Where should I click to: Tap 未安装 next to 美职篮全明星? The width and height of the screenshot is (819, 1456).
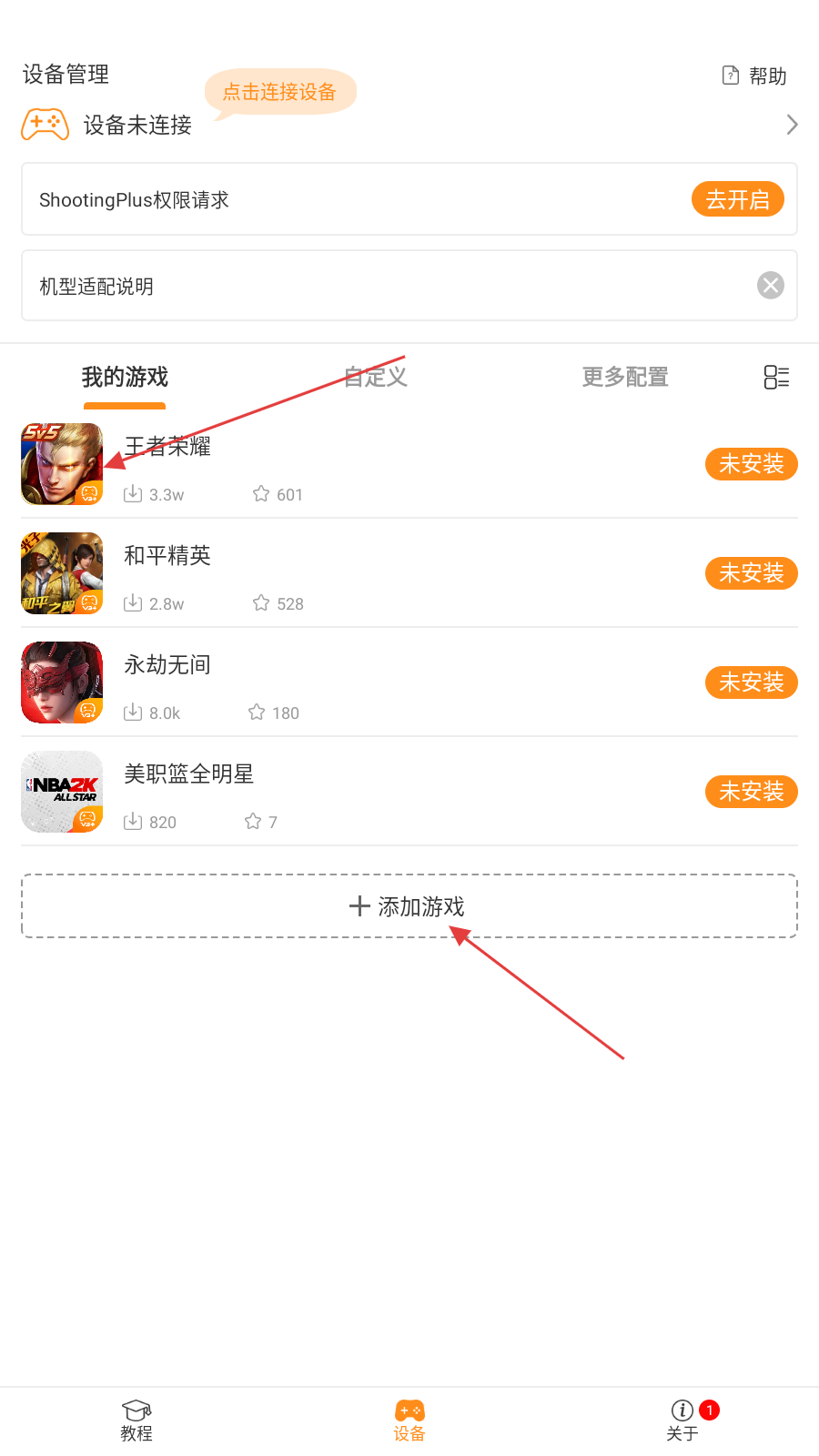[x=751, y=792]
